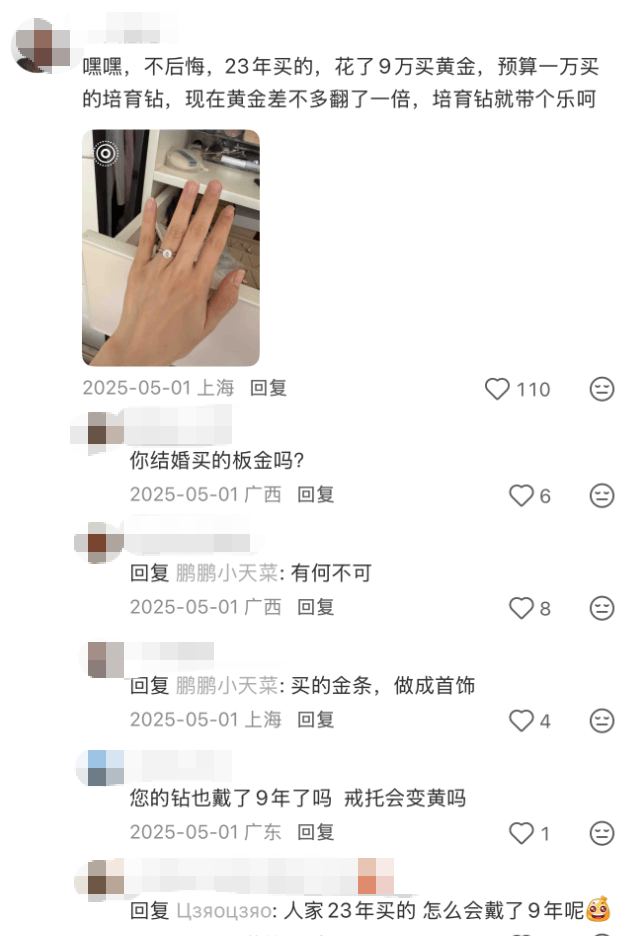638x936 pixels.
Task: Like the comment with 110 likes
Action: 498,389
